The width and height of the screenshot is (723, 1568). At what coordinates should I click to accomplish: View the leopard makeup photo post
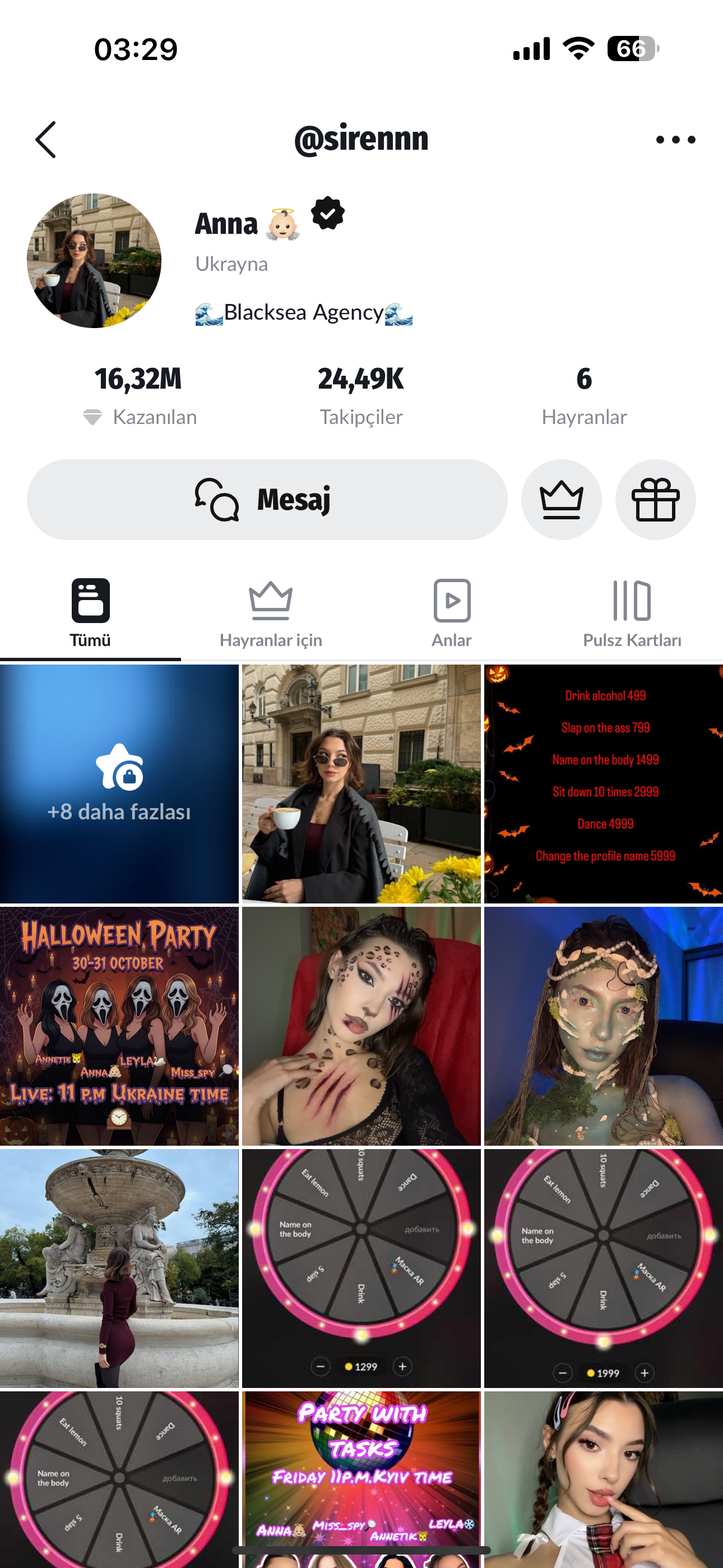(x=361, y=1026)
